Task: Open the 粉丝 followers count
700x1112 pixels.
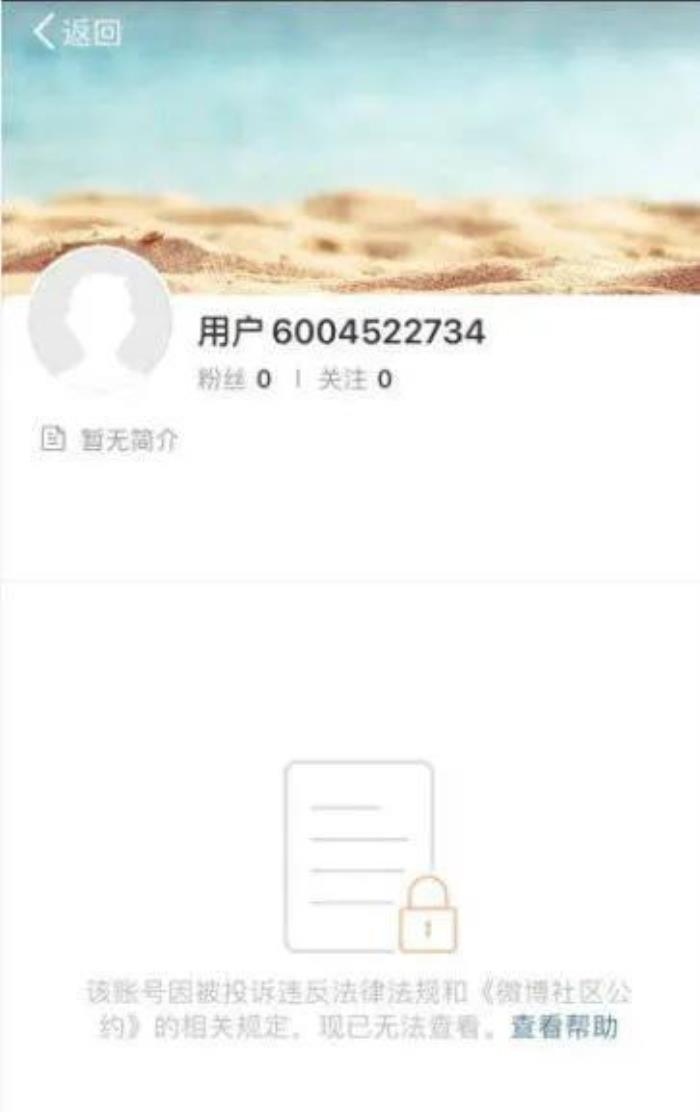Action: [234, 380]
